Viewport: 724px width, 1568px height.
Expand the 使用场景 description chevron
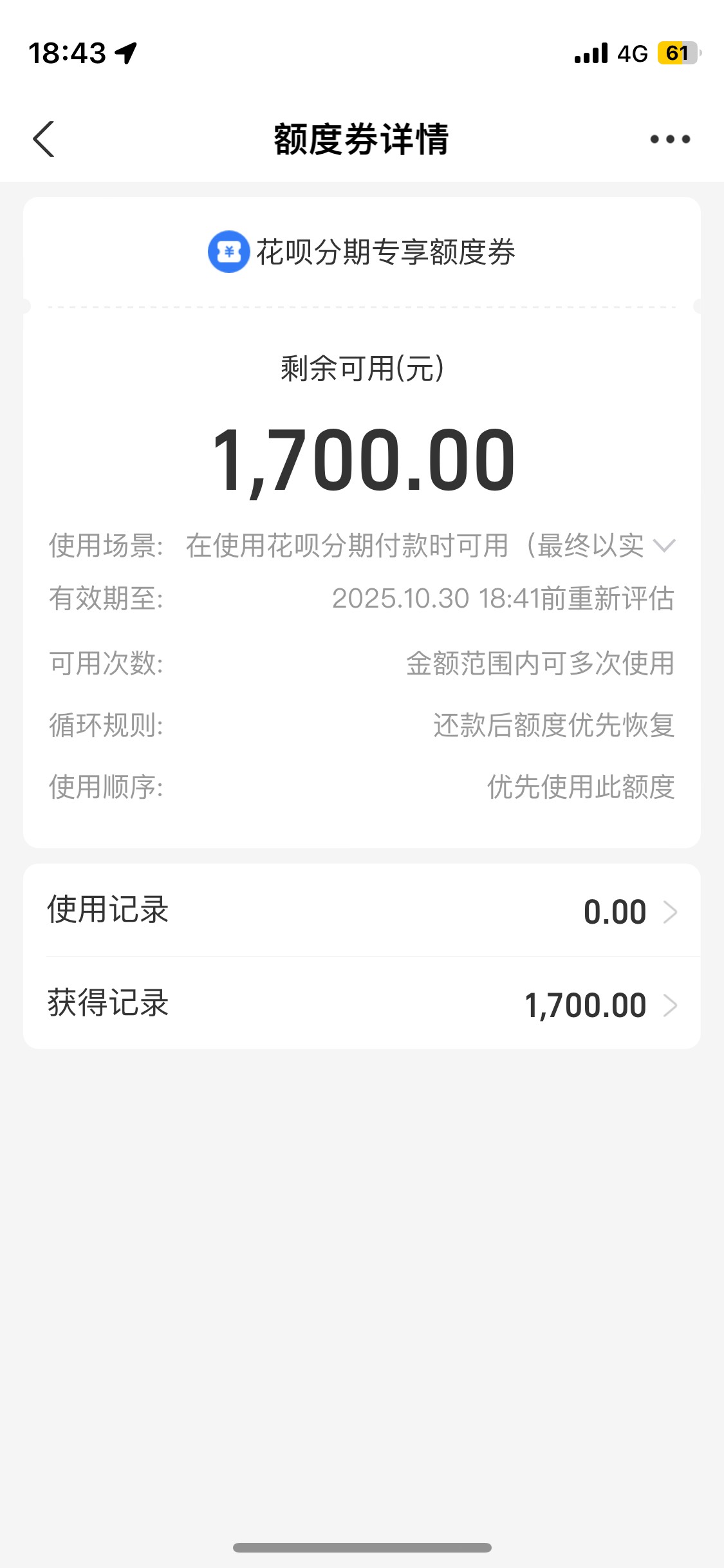pyautogui.click(x=664, y=546)
